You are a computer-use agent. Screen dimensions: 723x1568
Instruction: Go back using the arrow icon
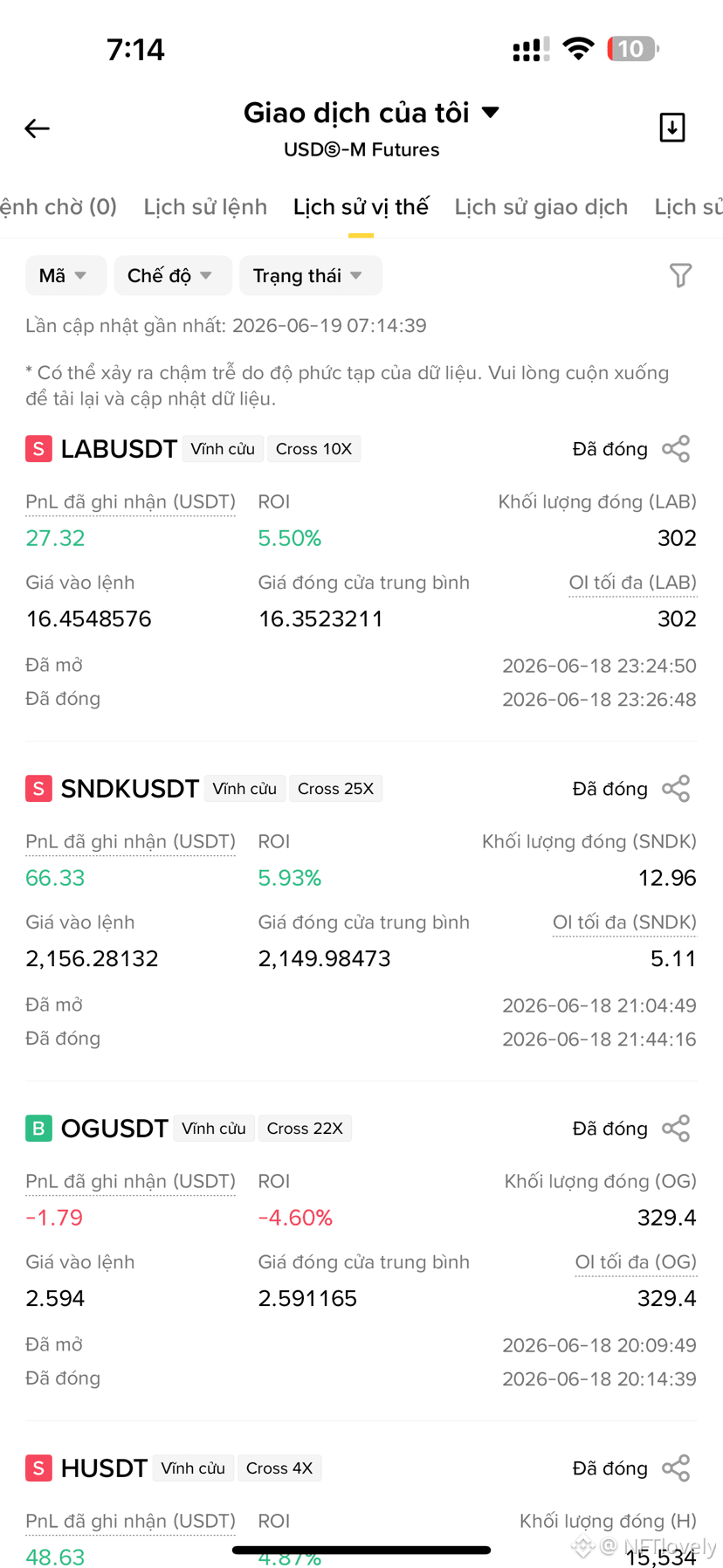click(x=37, y=128)
